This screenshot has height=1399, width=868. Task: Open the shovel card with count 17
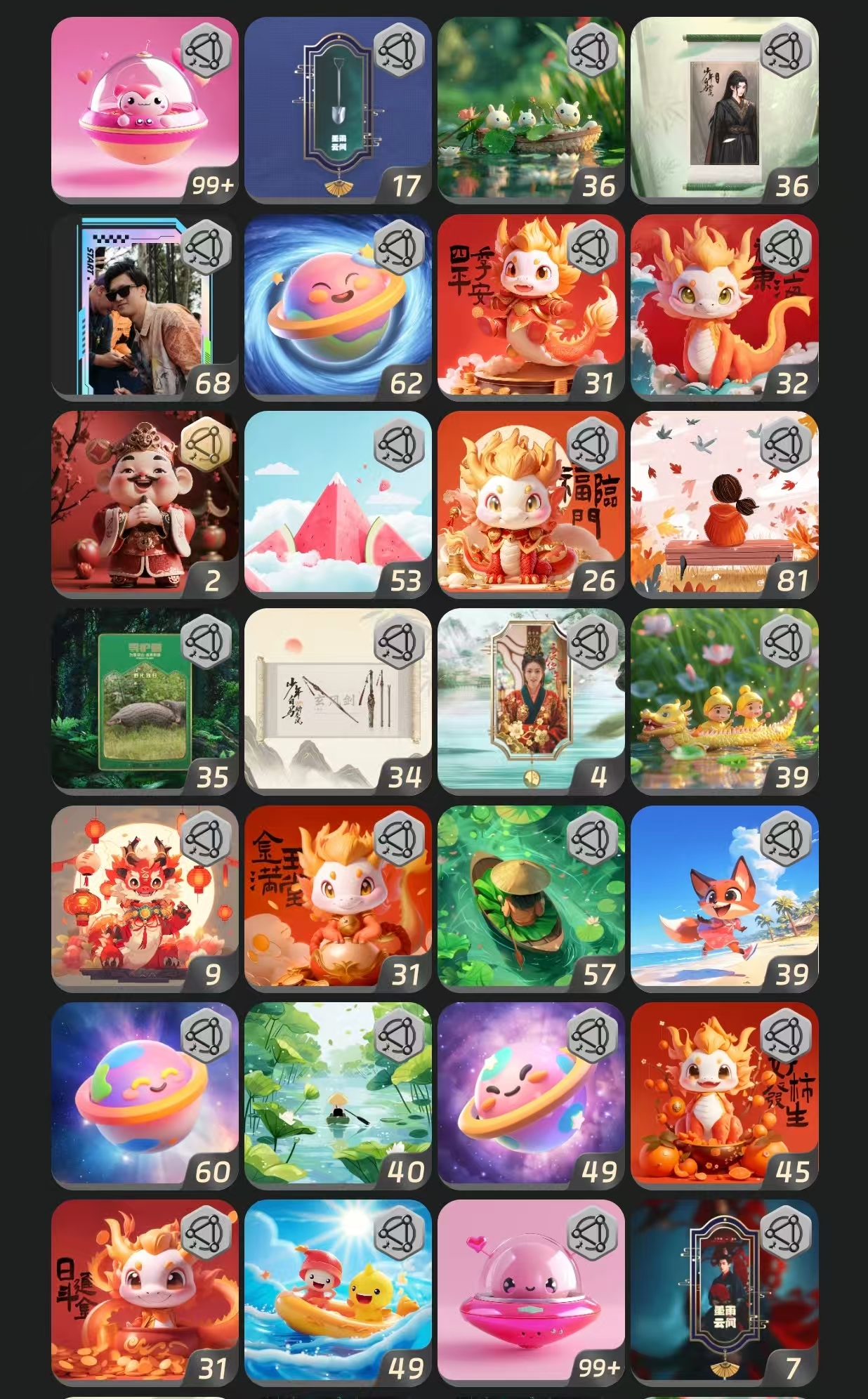pyautogui.click(x=338, y=110)
